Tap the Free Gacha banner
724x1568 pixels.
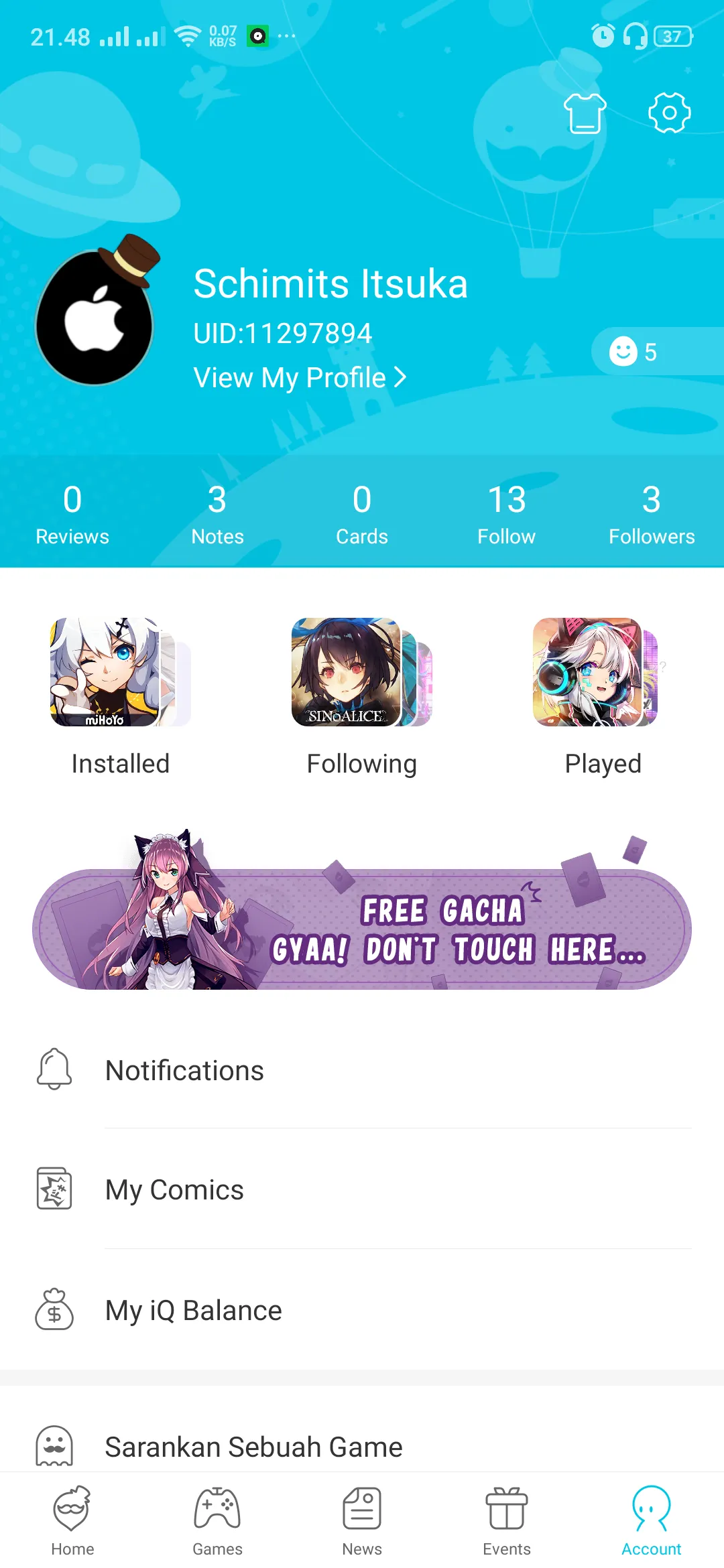(x=362, y=929)
